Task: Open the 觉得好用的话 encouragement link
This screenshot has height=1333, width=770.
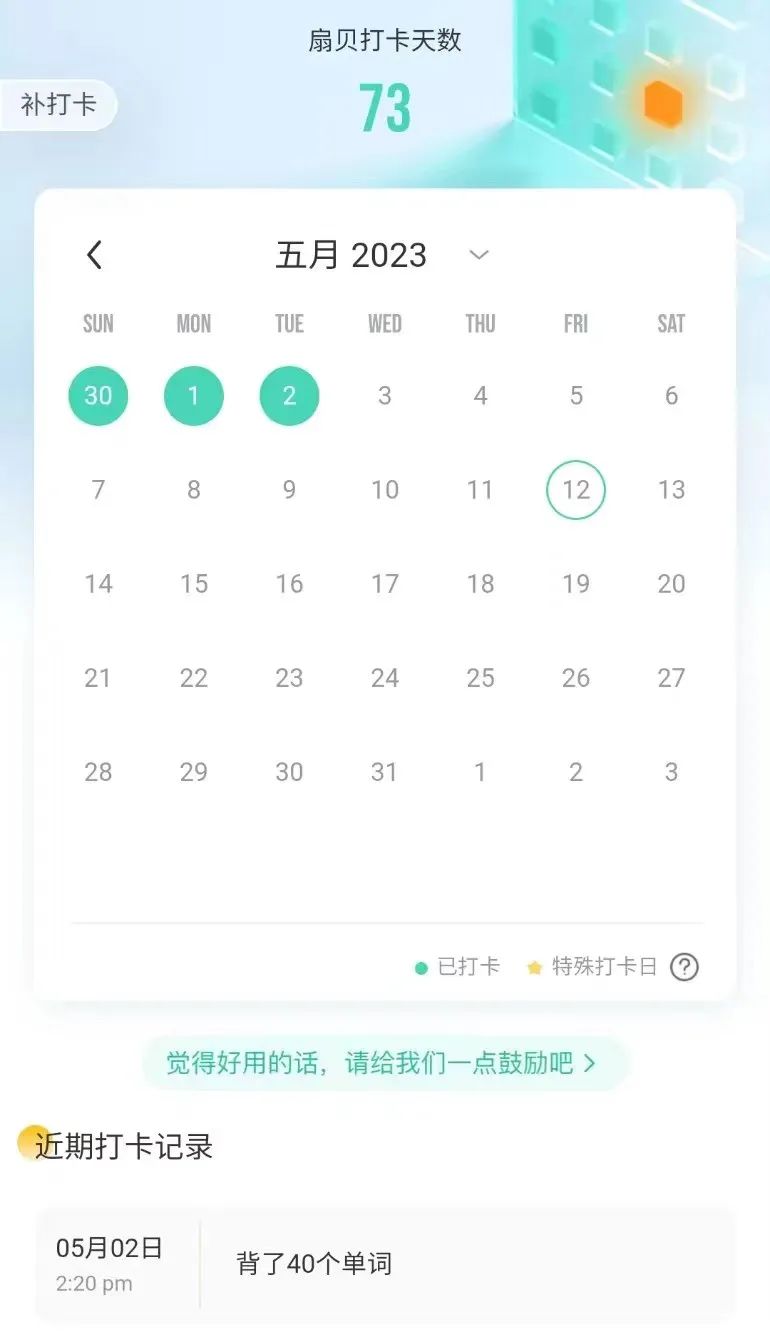Action: coord(384,1063)
